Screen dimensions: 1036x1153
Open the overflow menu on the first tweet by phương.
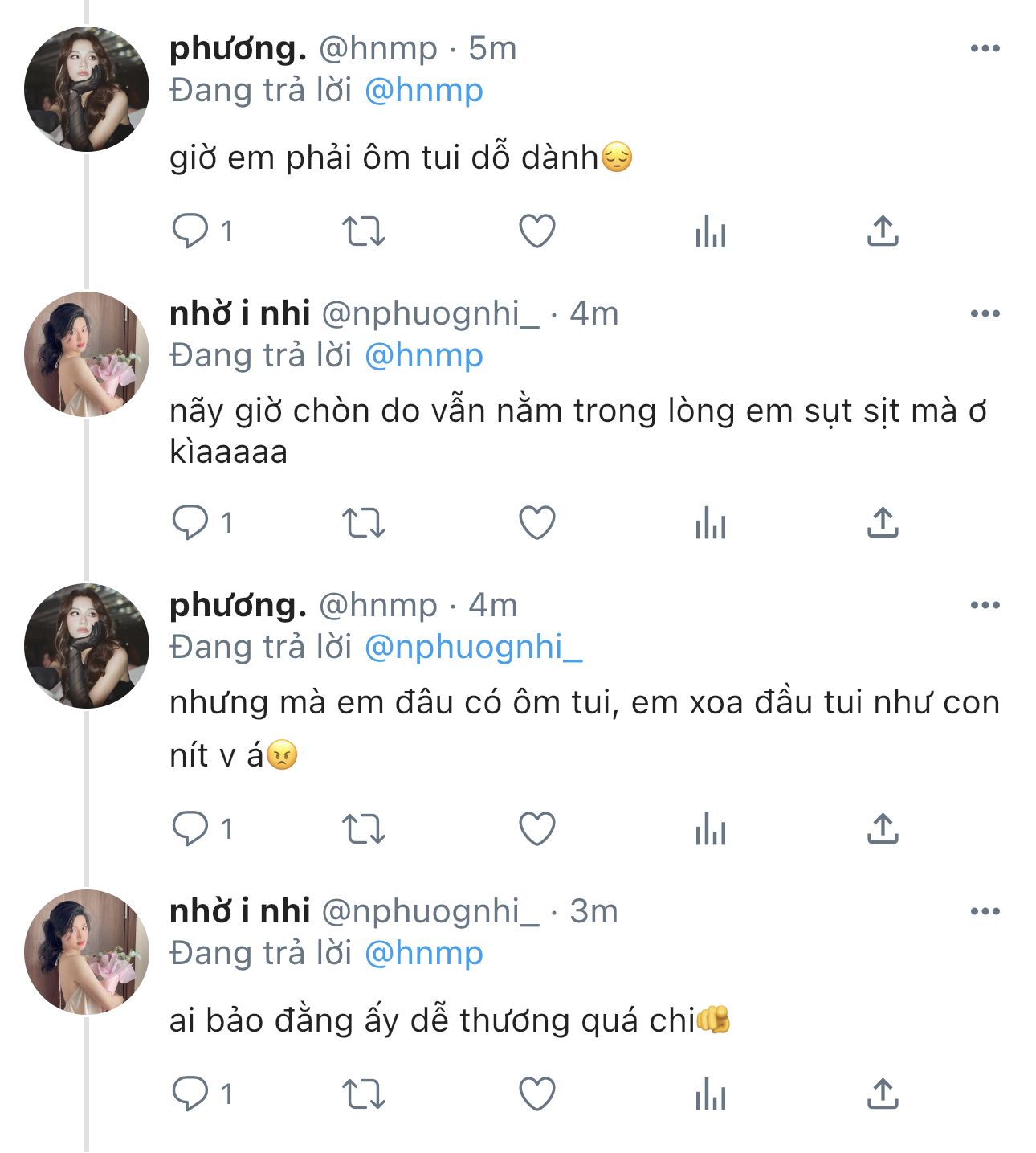[985, 49]
